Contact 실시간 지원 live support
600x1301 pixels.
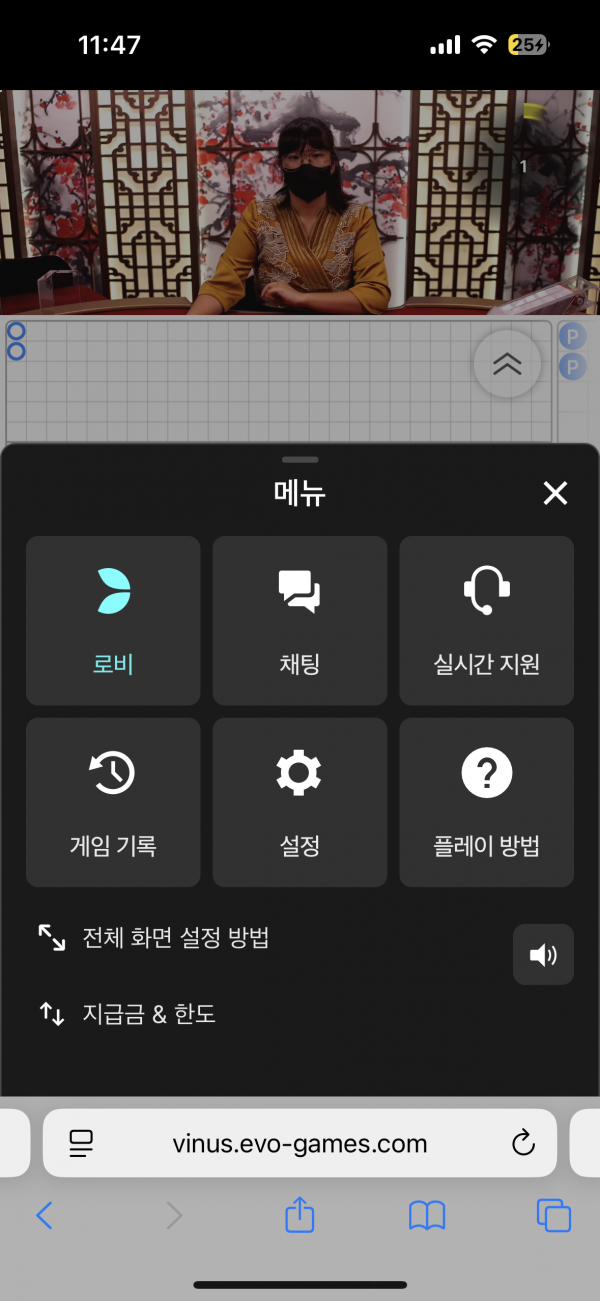pyautogui.click(x=487, y=621)
